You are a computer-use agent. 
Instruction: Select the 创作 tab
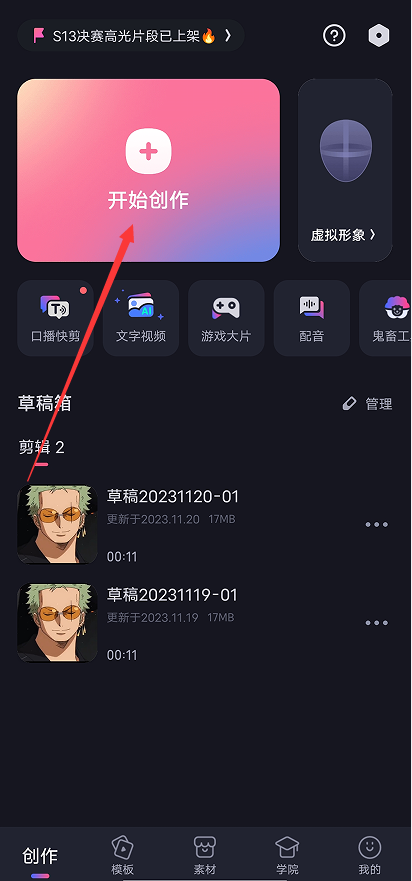click(x=40, y=856)
